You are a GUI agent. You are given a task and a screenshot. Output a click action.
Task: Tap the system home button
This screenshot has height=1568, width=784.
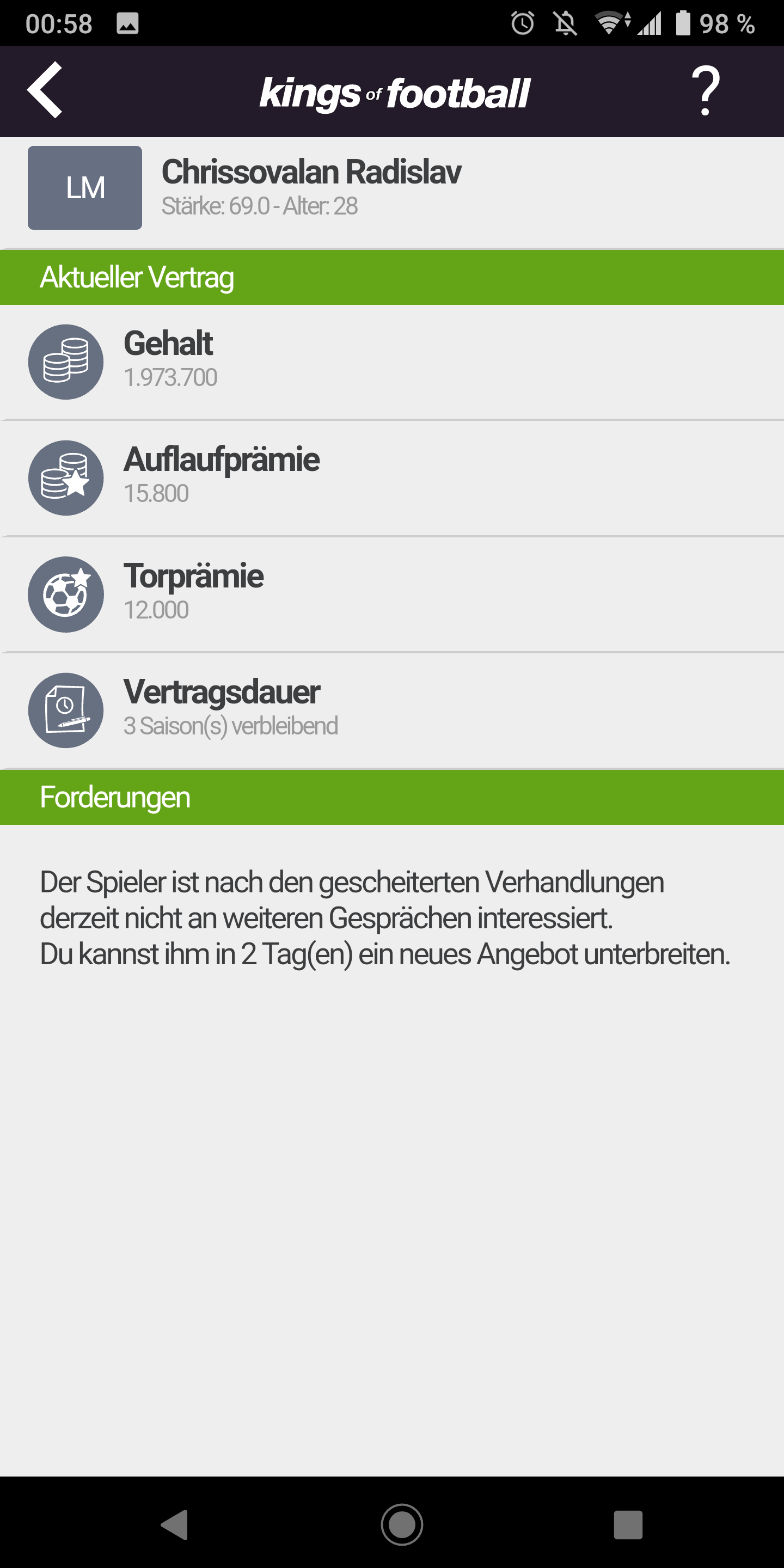(401, 1524)
